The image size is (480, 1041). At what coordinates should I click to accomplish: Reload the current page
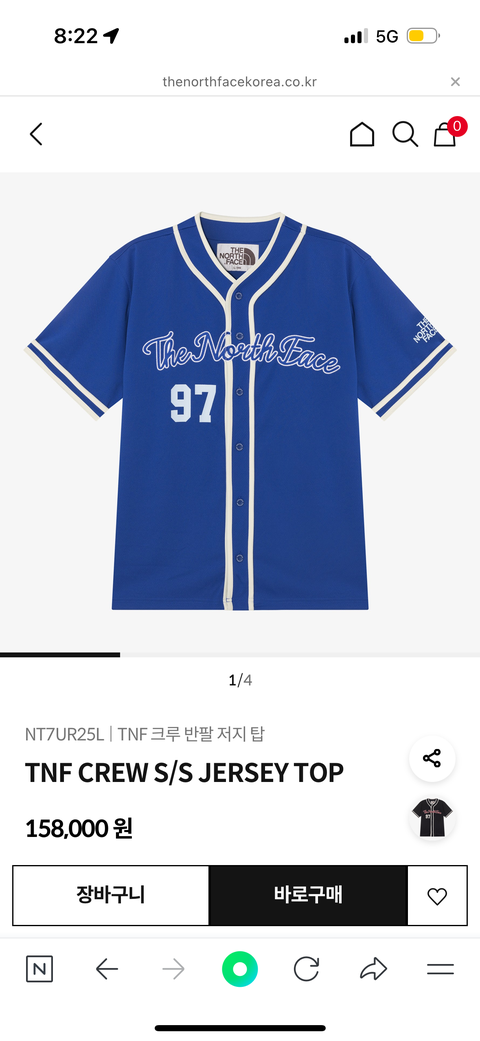(306, 969)
